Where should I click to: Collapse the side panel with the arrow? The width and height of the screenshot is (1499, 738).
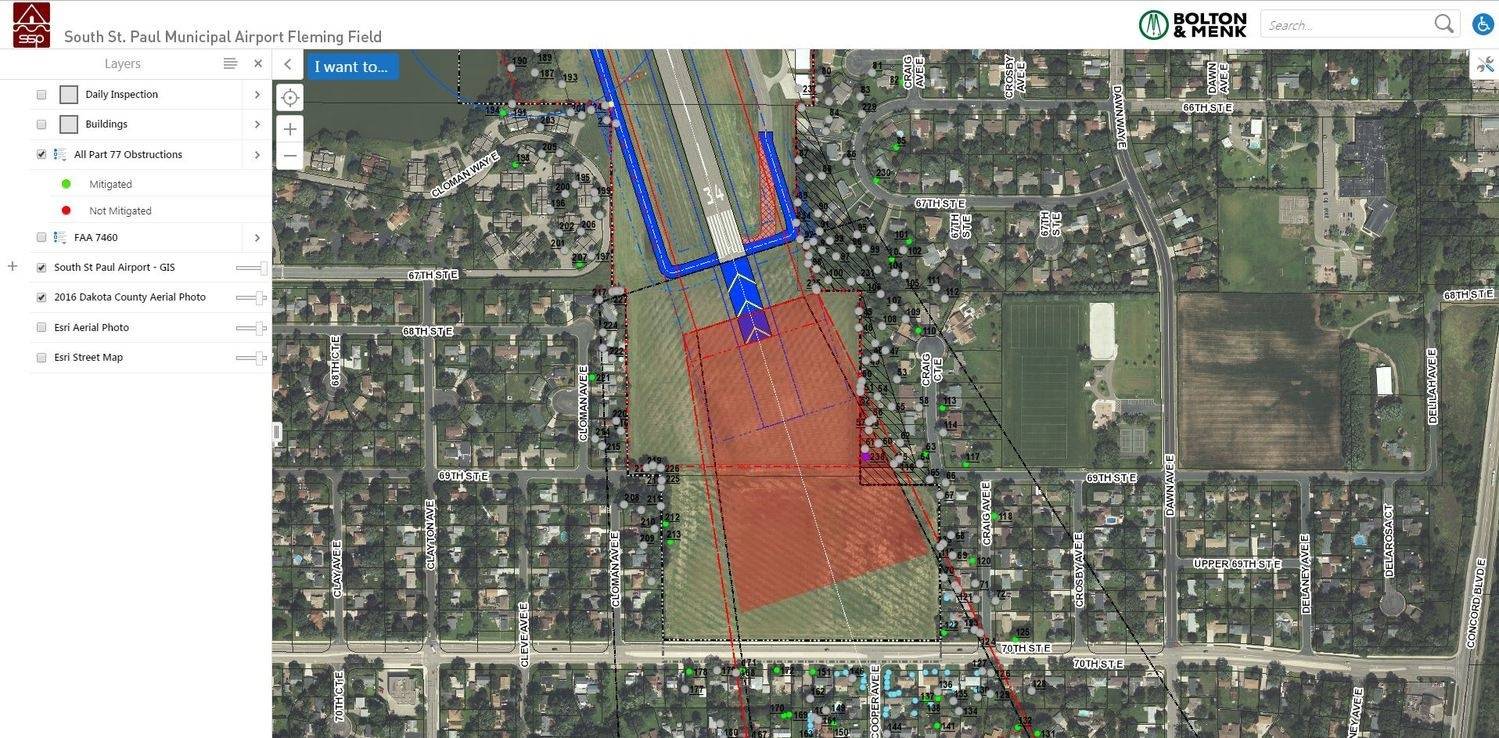tap(288, 64)
